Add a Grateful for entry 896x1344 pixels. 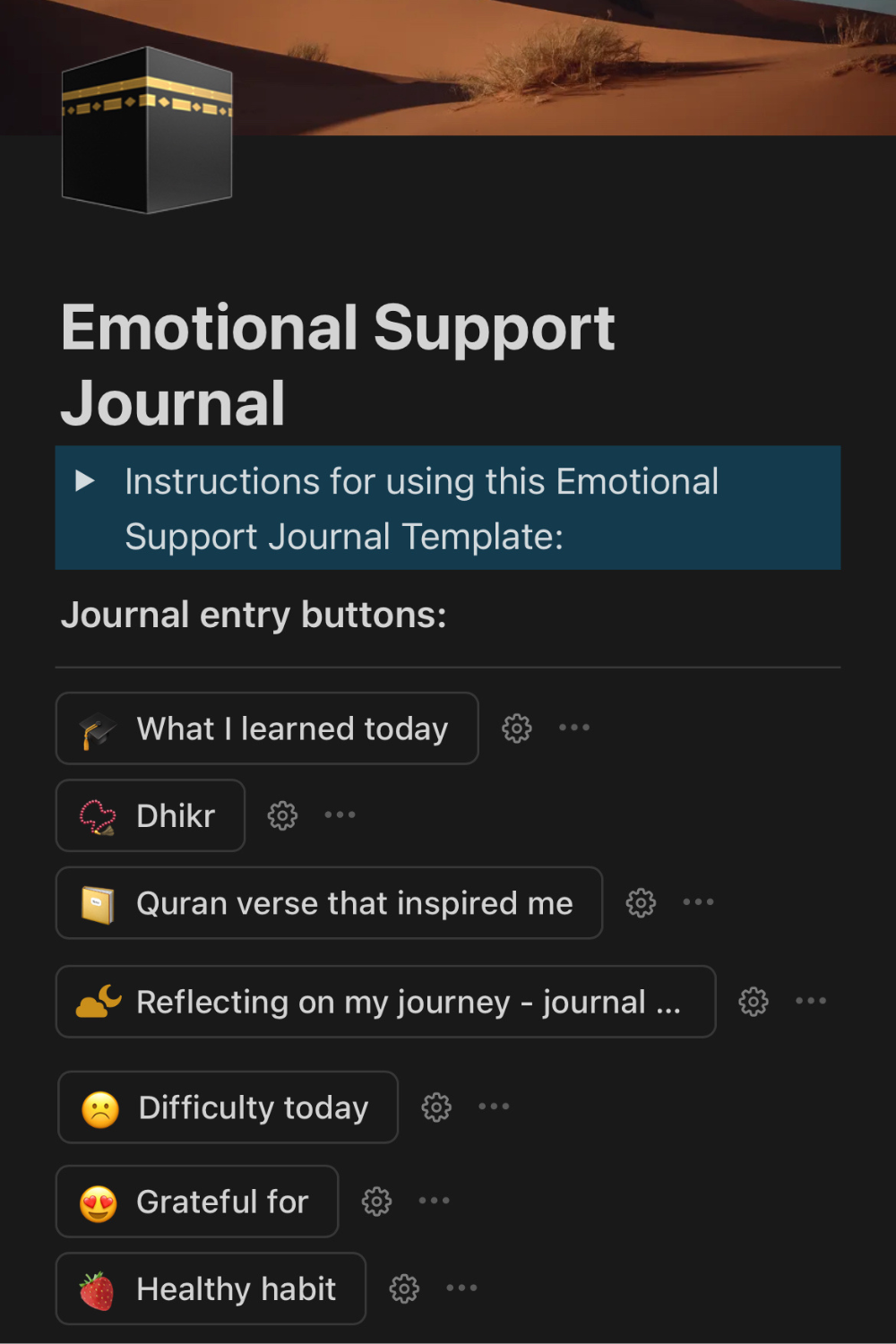197,1202
